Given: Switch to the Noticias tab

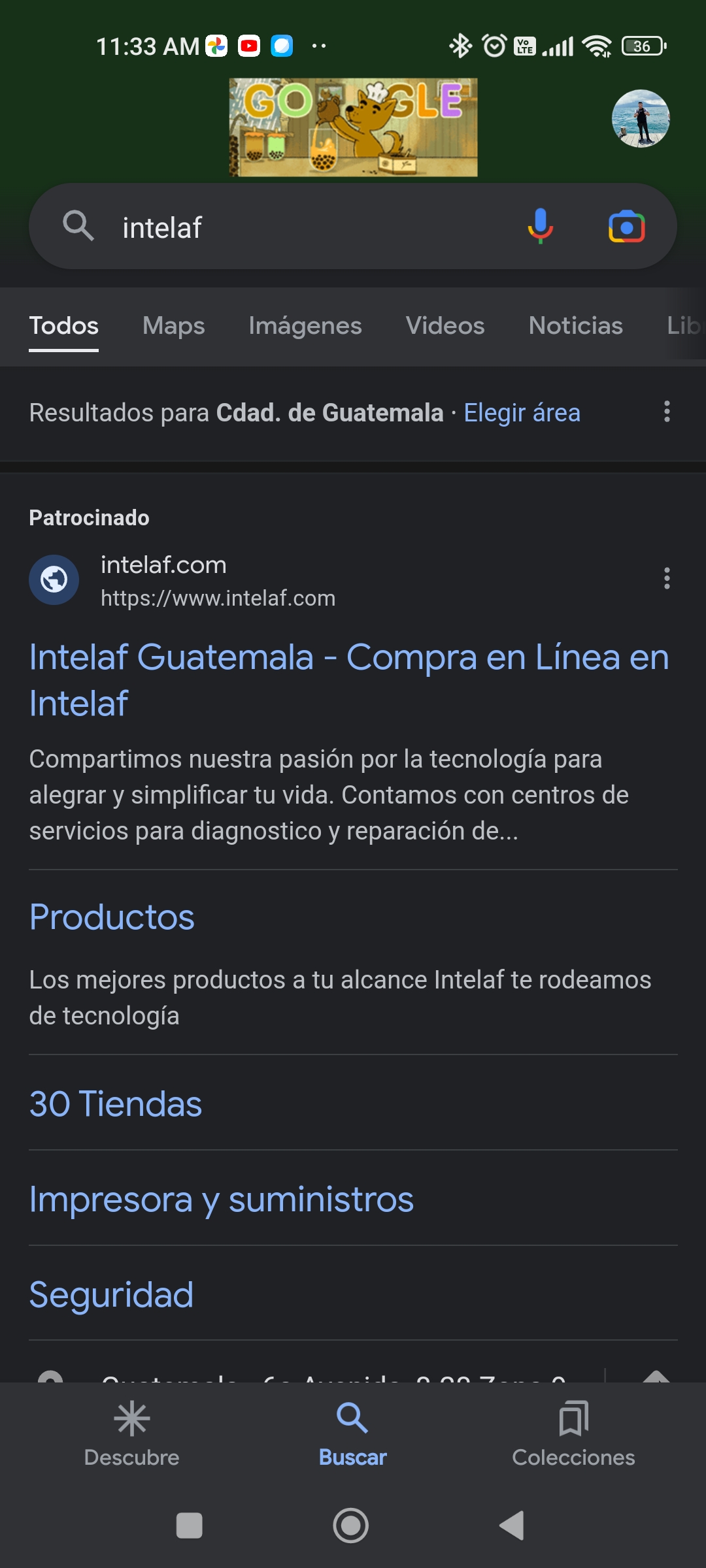Looking at the screenshot, I should point(575,325).
